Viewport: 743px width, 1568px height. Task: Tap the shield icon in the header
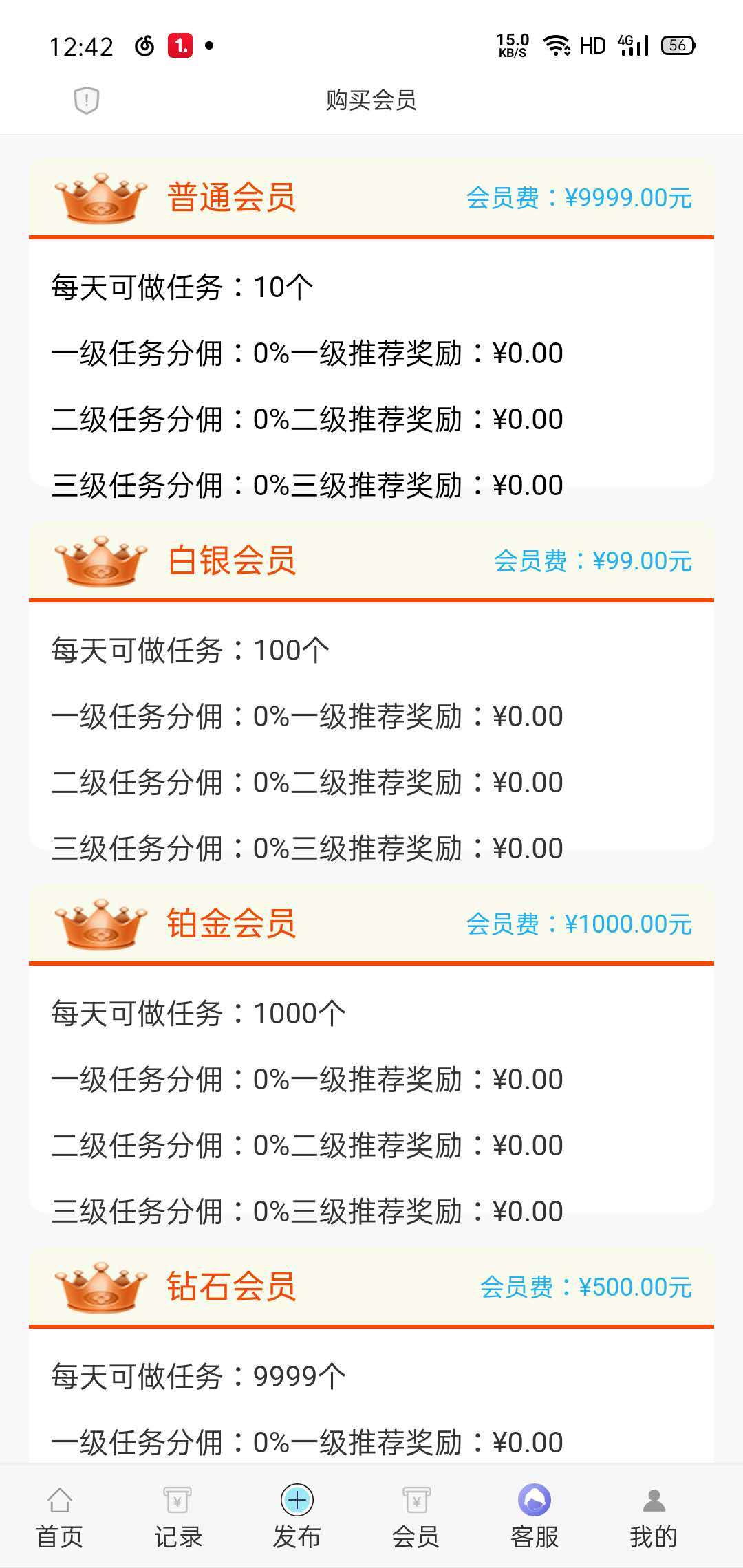coord(87,100)
